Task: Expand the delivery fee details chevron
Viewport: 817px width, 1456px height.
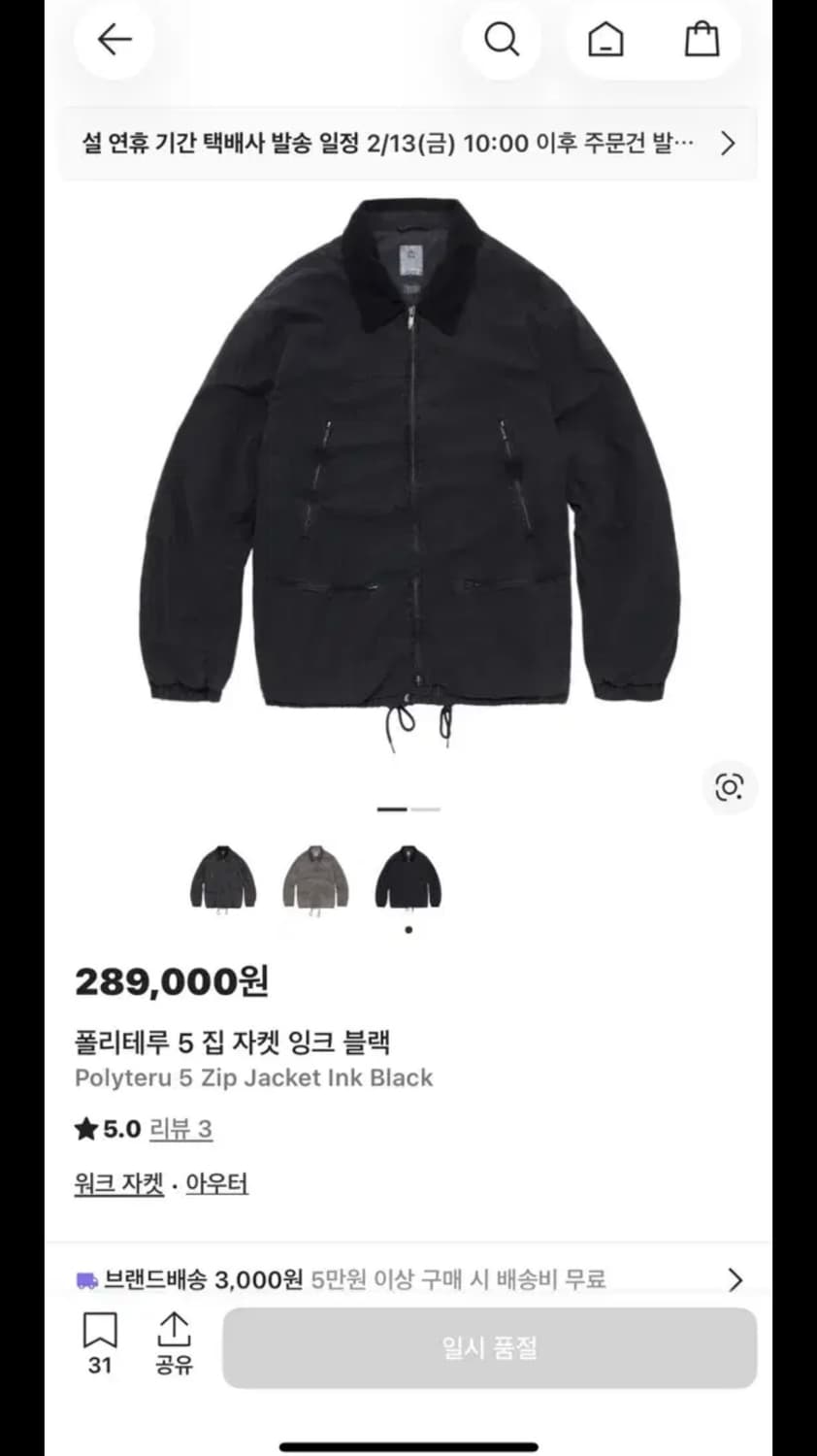Action: 735,1279
